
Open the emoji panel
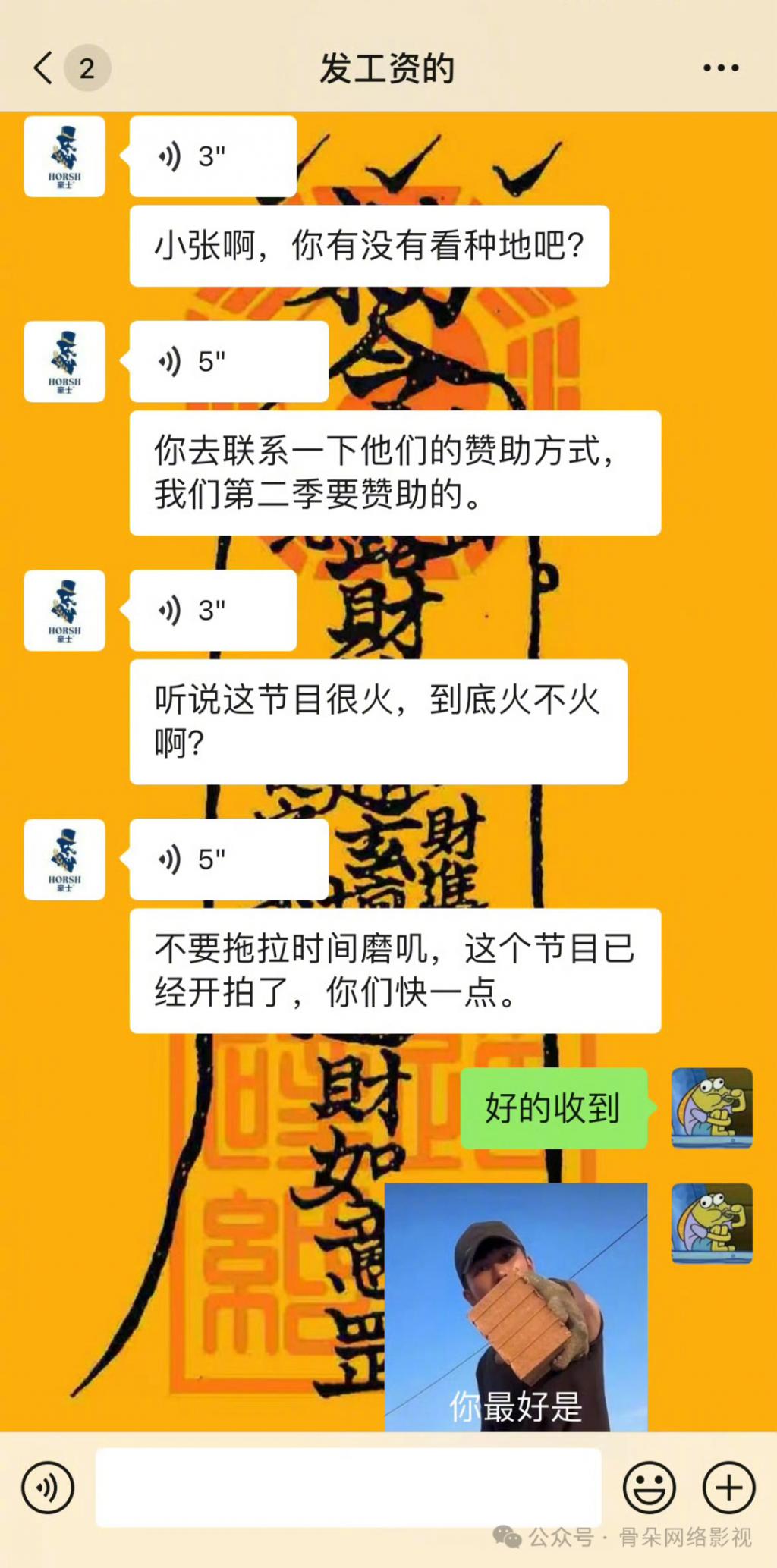pyautogui.click(x=650, y=1488)
